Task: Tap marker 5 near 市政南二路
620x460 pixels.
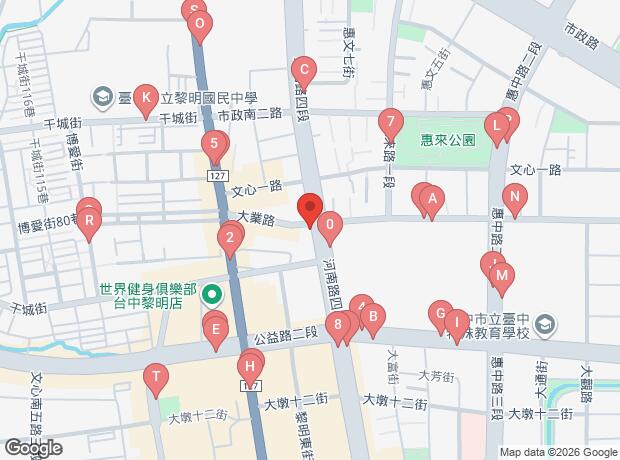Action: 214,146
